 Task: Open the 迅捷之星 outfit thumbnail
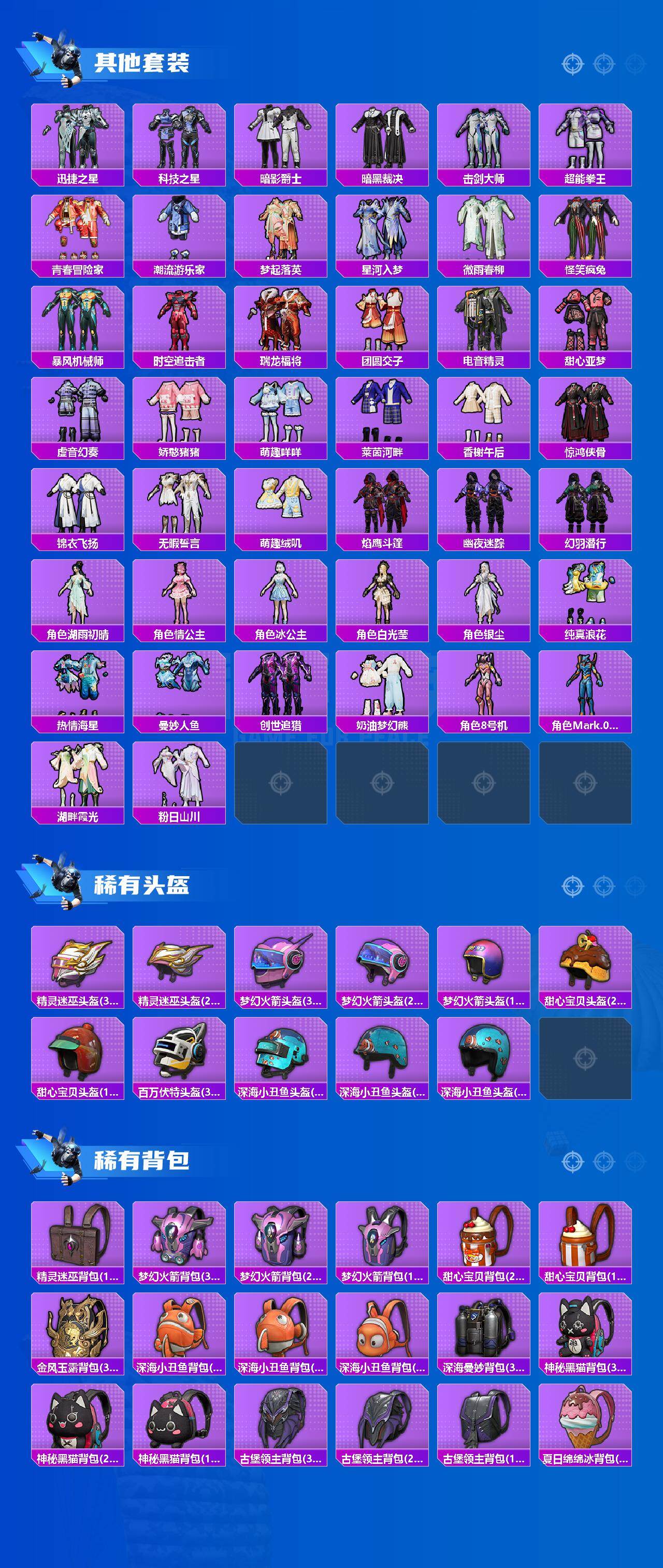pyautogui.click(x=79, y=140)
